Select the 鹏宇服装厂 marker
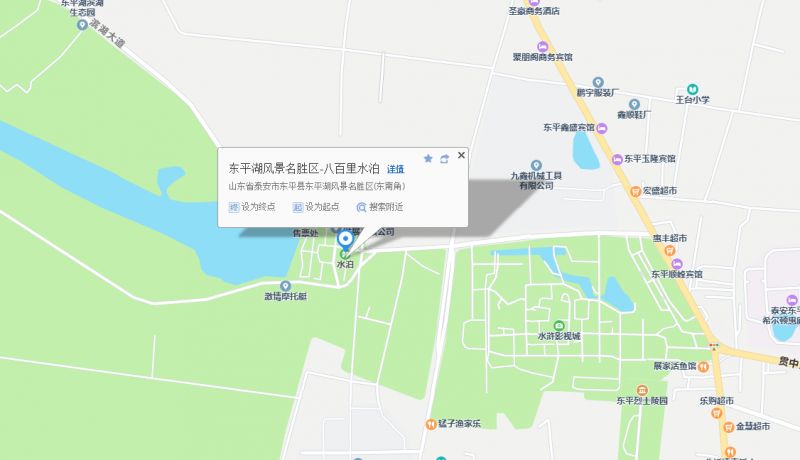This screenshot has width=800, height=460. (598, 81)
